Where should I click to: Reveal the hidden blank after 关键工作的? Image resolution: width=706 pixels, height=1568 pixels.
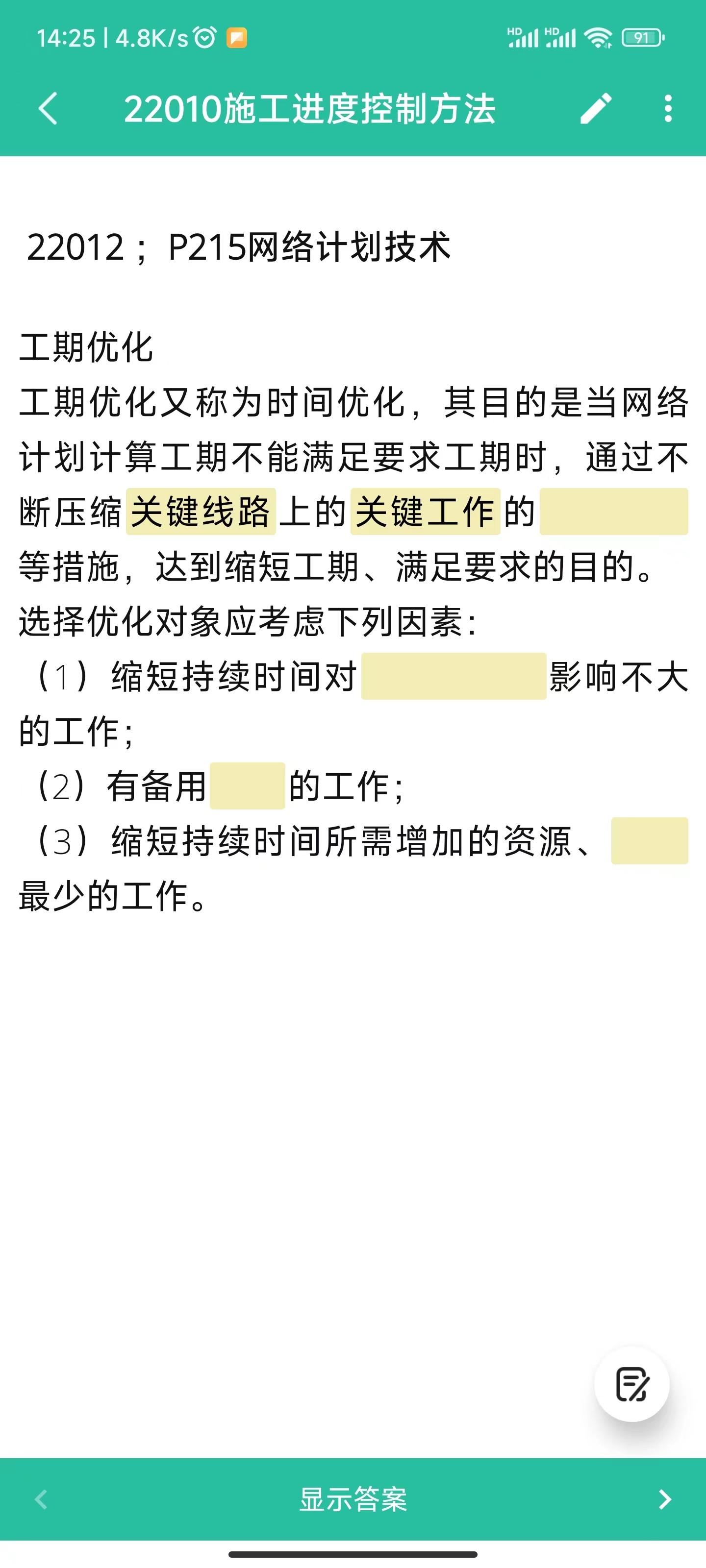click(613, 511)
